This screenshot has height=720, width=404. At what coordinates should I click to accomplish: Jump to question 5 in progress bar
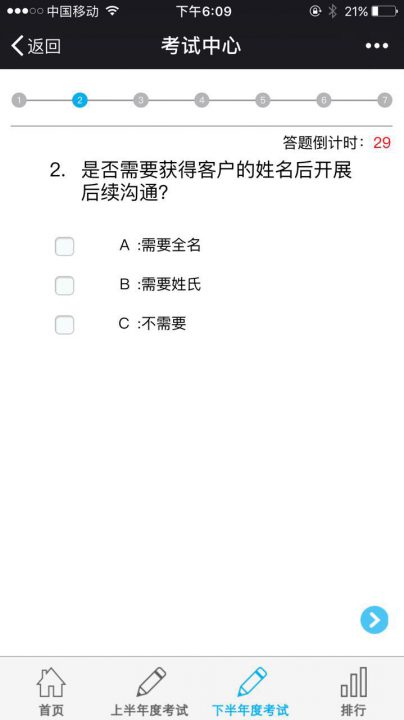[263, 100]
